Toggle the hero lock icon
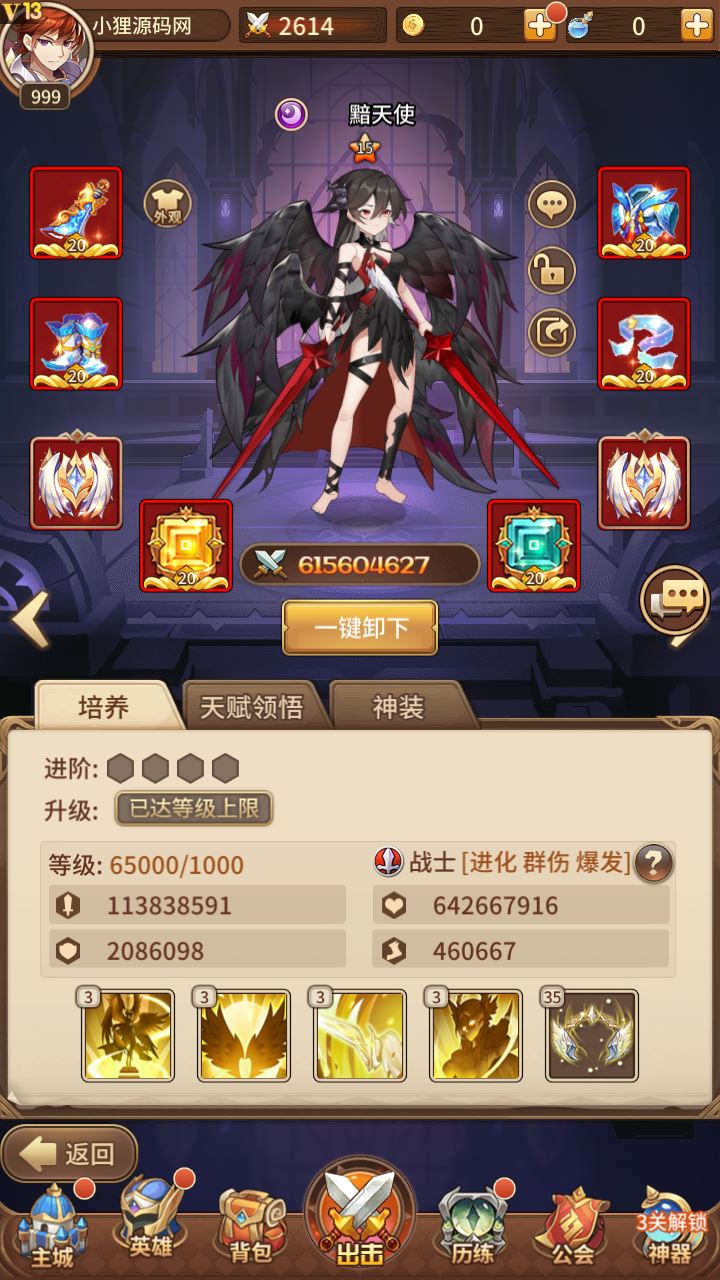 point(552,269)
